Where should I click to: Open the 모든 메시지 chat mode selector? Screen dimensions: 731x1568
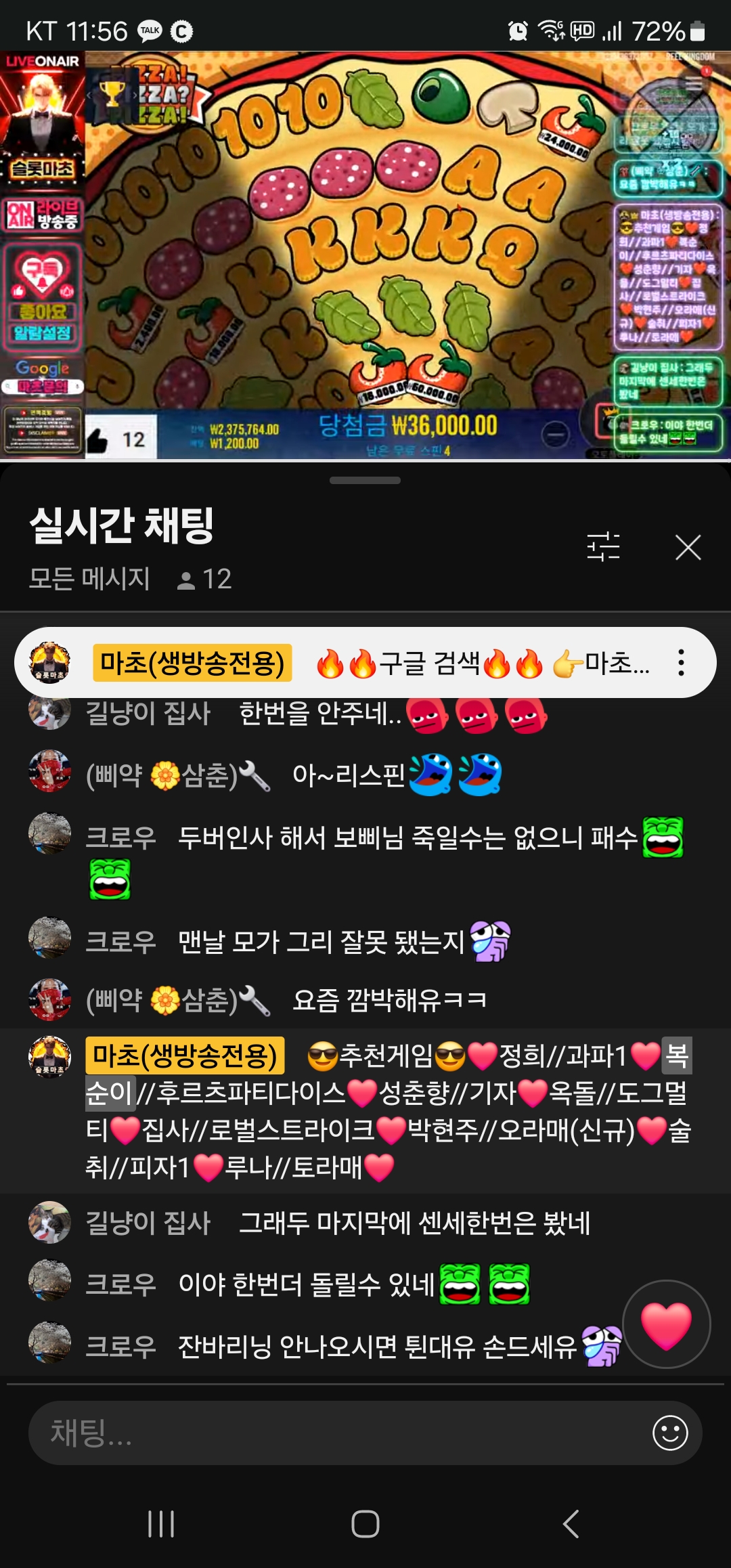coord(89,579)
